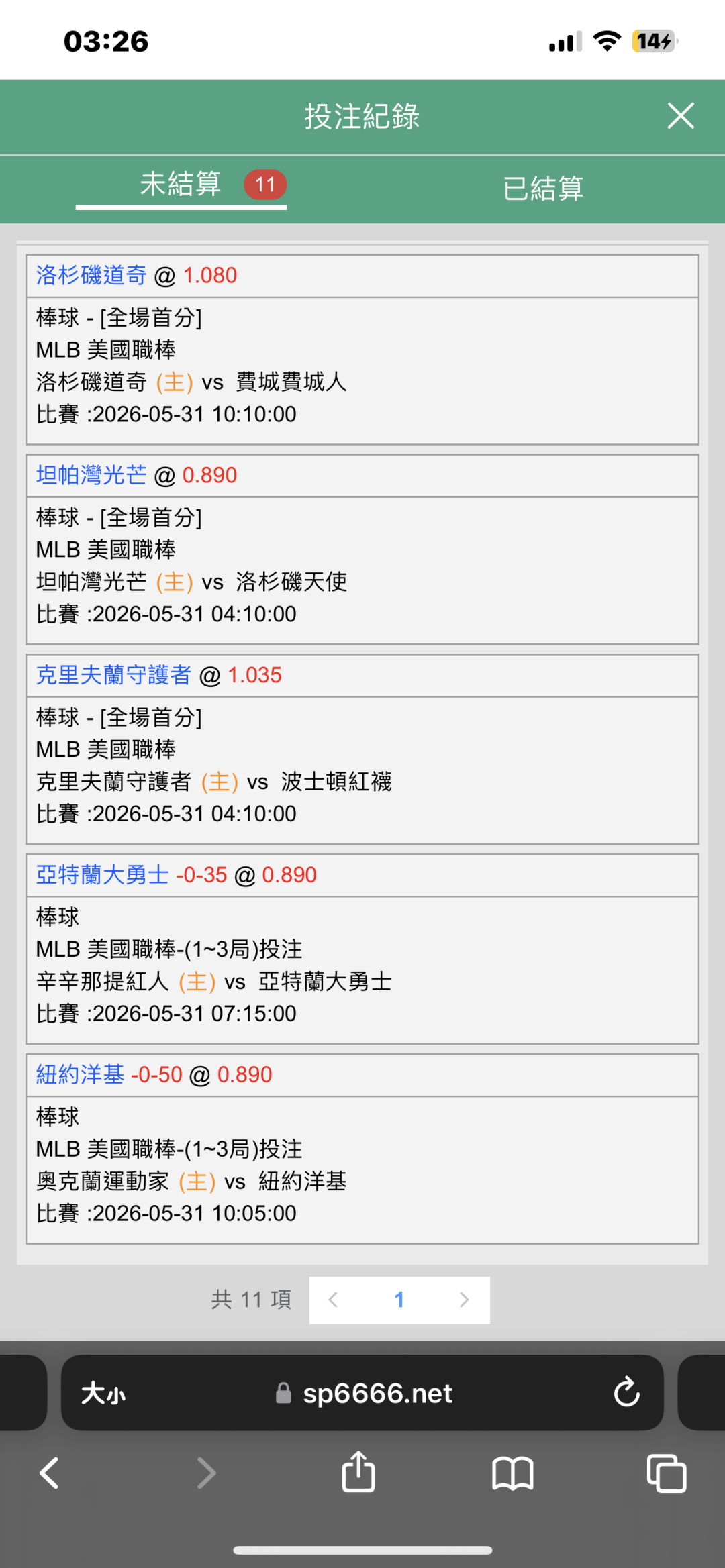Open the 大小 page settings menu
Image resolution: width=725 pixels, height=1568 pixels.
[x=103, y=1393]
